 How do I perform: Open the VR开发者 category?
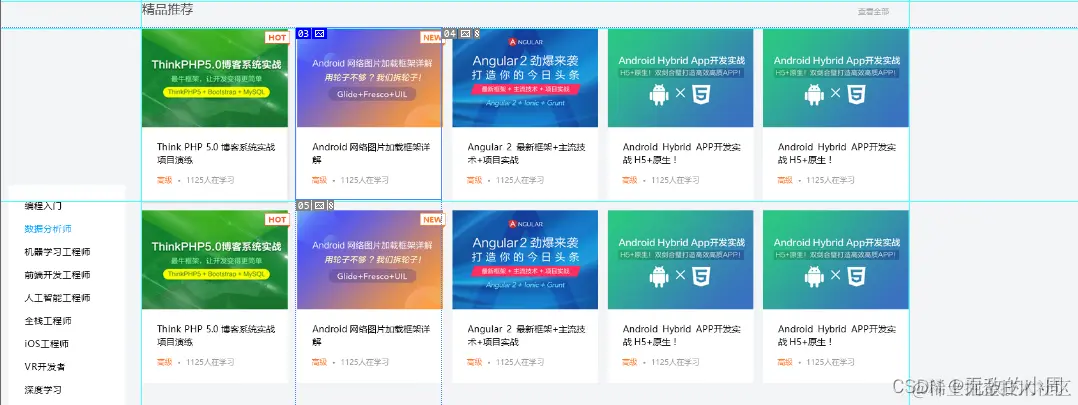45,367
